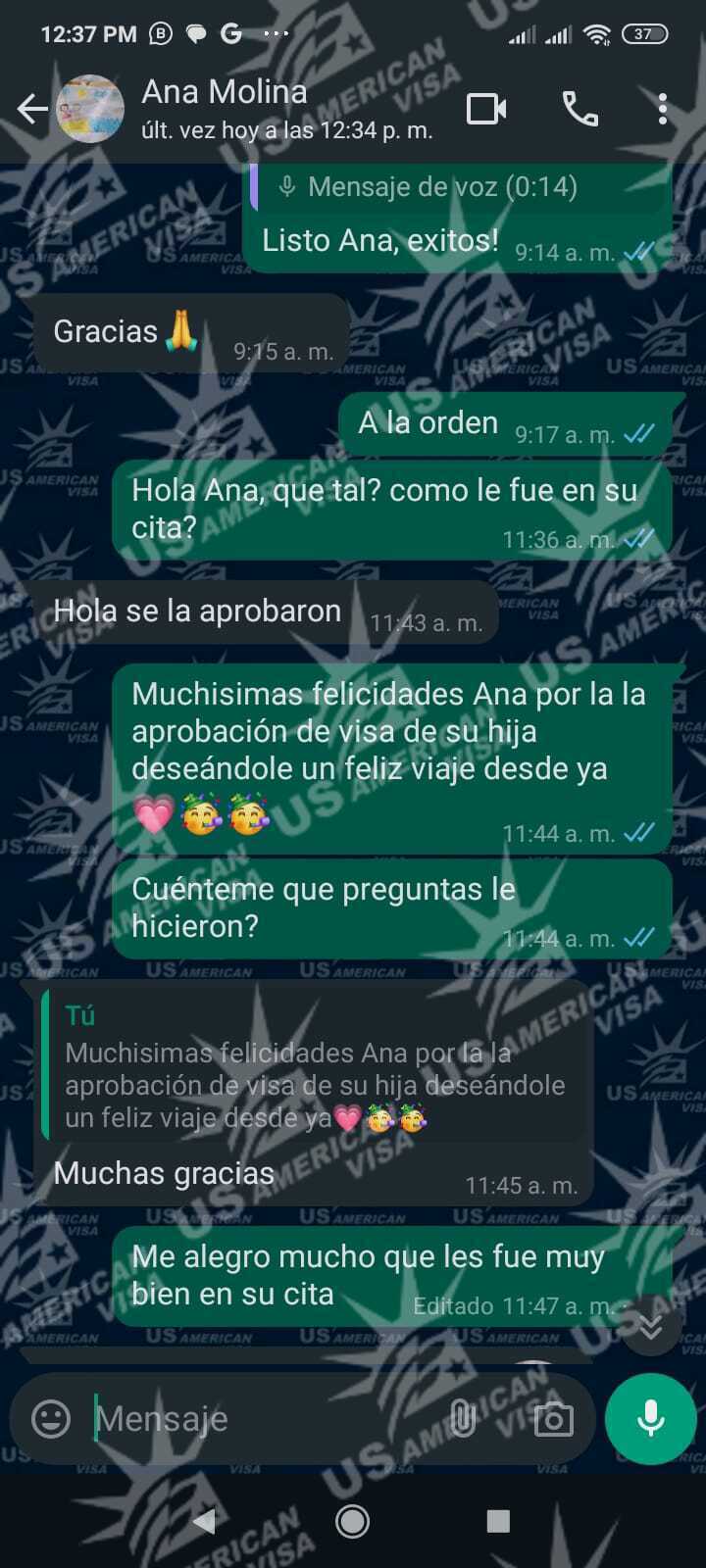706x1568 pixels.
Task: Open the chat overflow menu
Action: [663, 109]
